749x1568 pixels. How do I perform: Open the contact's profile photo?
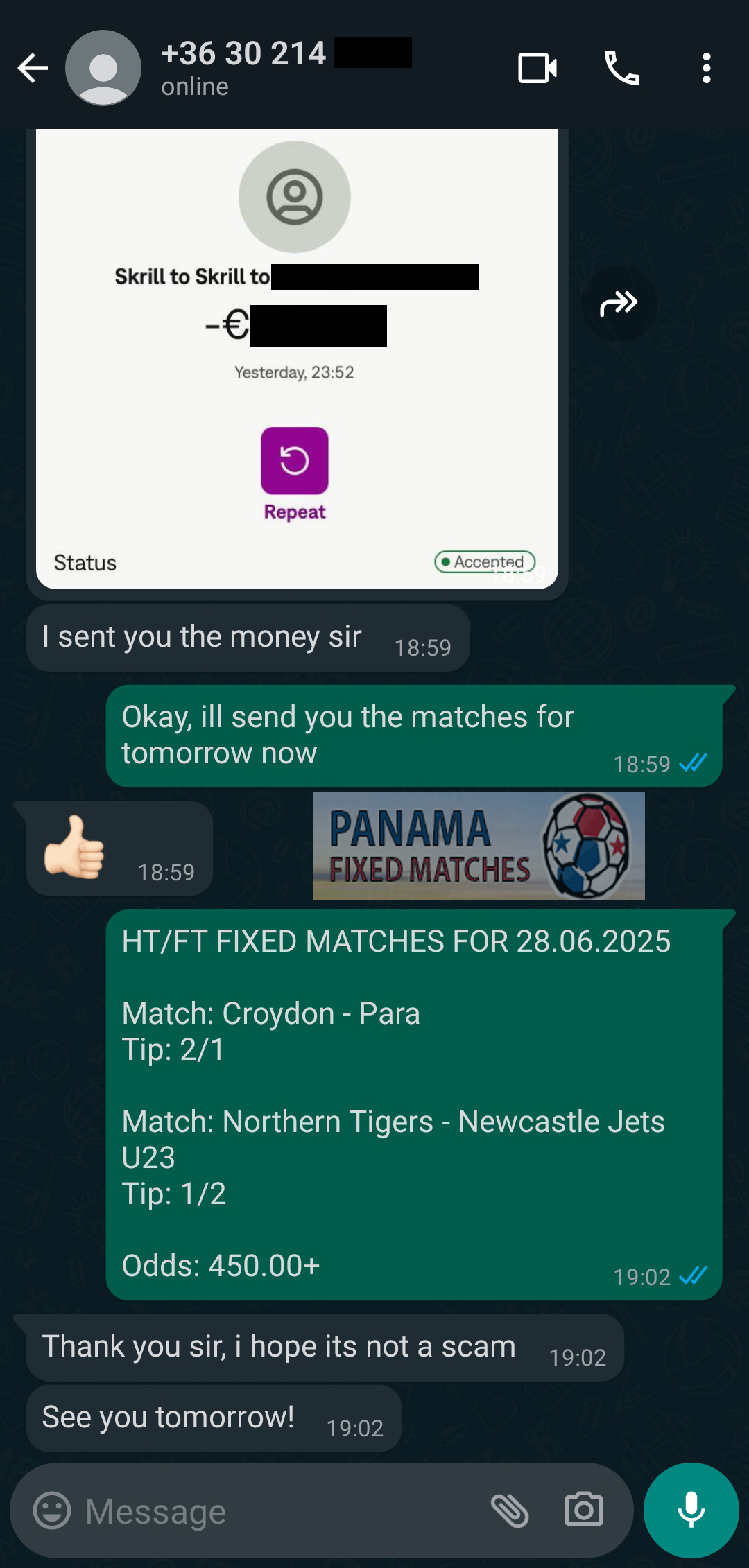tap(103, 68)
